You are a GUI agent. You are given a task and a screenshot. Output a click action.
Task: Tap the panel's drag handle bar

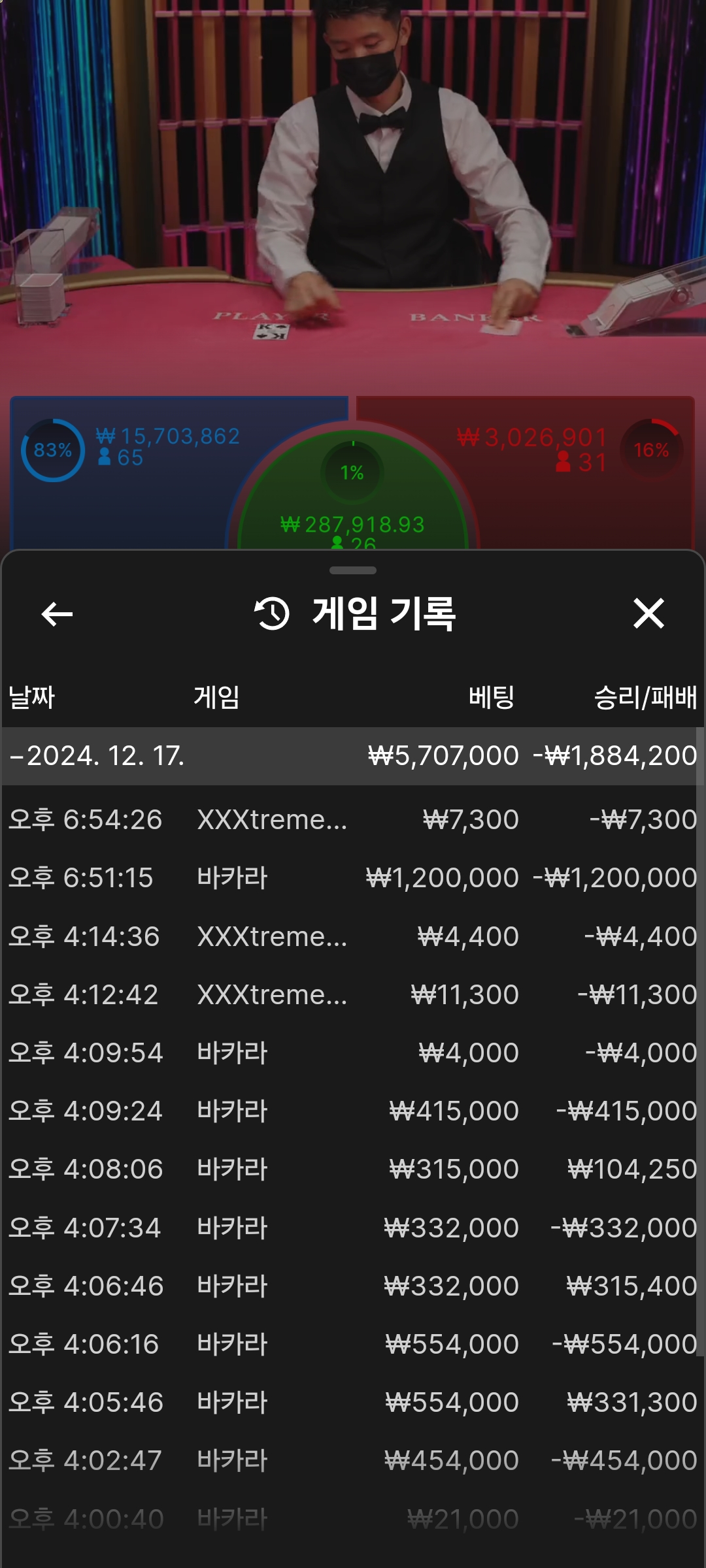(x=353, y=570)
